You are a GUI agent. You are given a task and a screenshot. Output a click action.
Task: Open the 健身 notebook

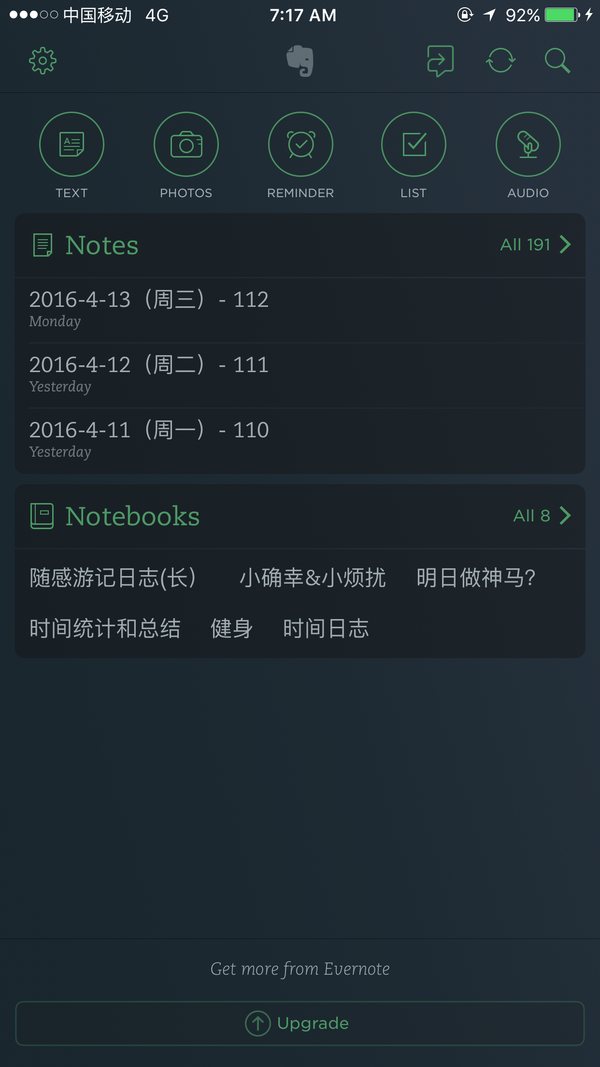tap(232, 628)
